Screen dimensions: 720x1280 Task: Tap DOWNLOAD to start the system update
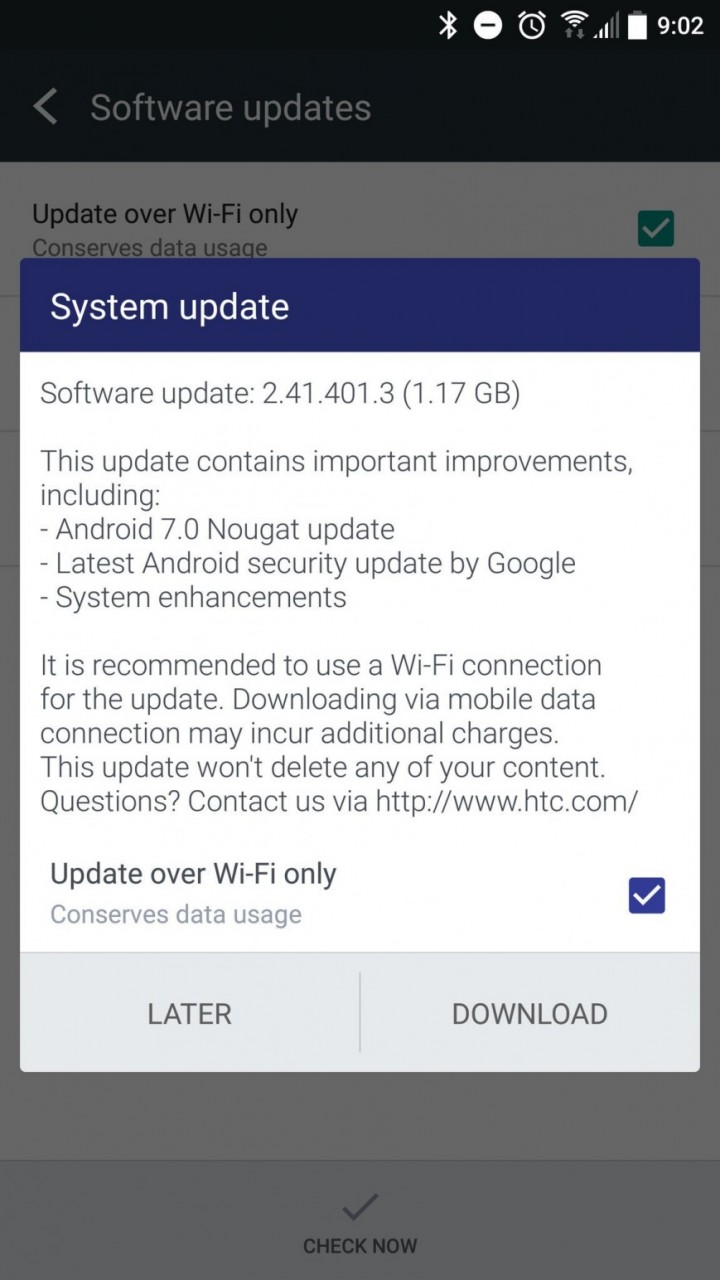(x=530, y=1013)
